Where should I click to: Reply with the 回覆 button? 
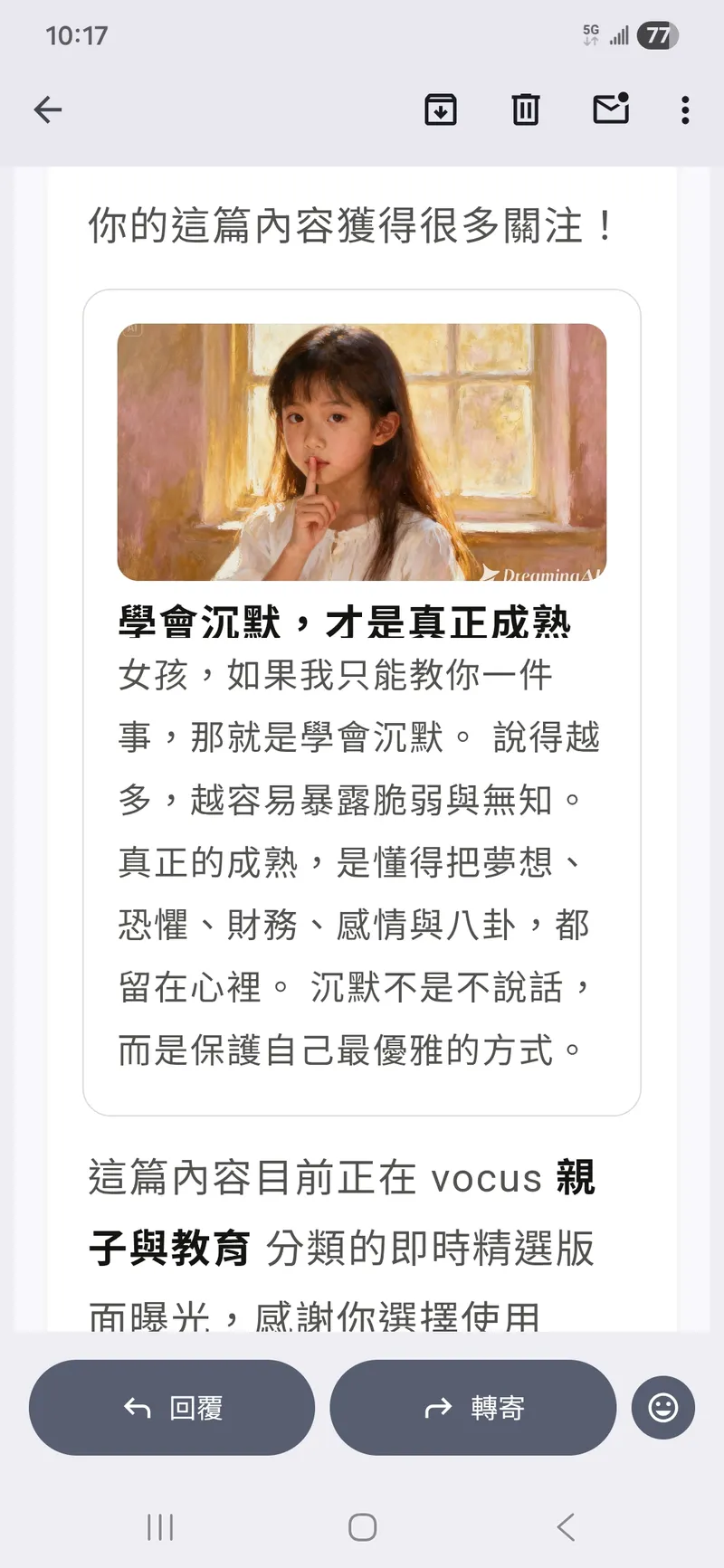(x=172, y=1407)
